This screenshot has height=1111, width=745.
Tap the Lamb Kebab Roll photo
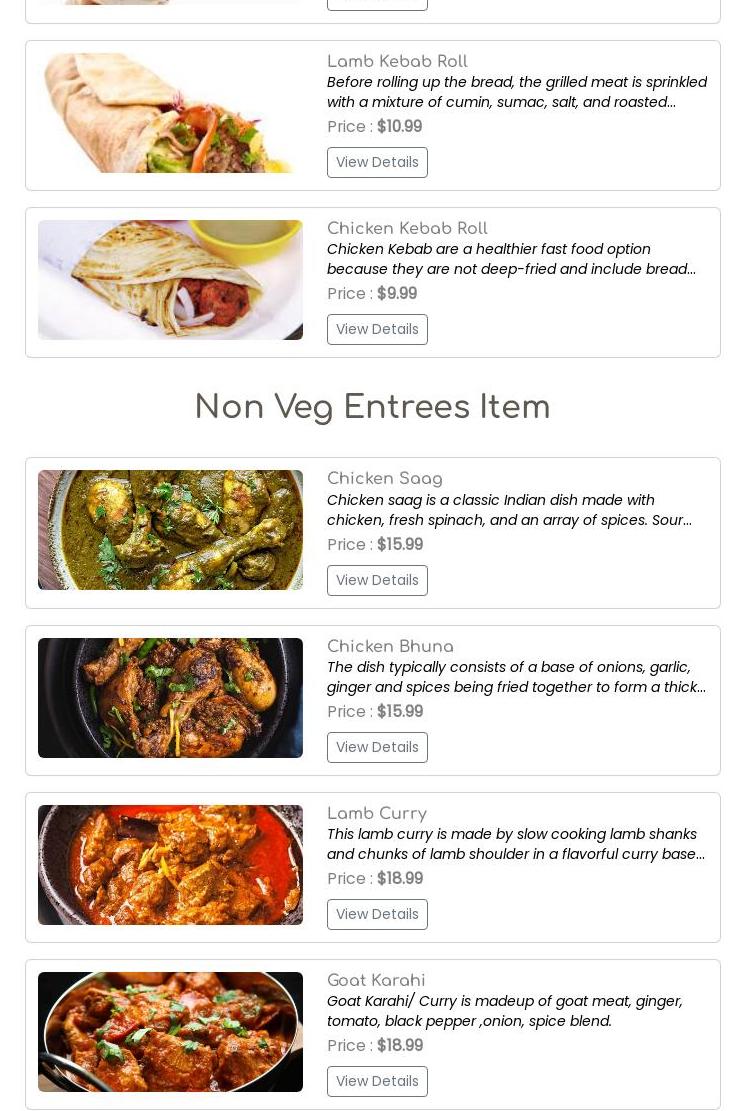tap(170, 113)
